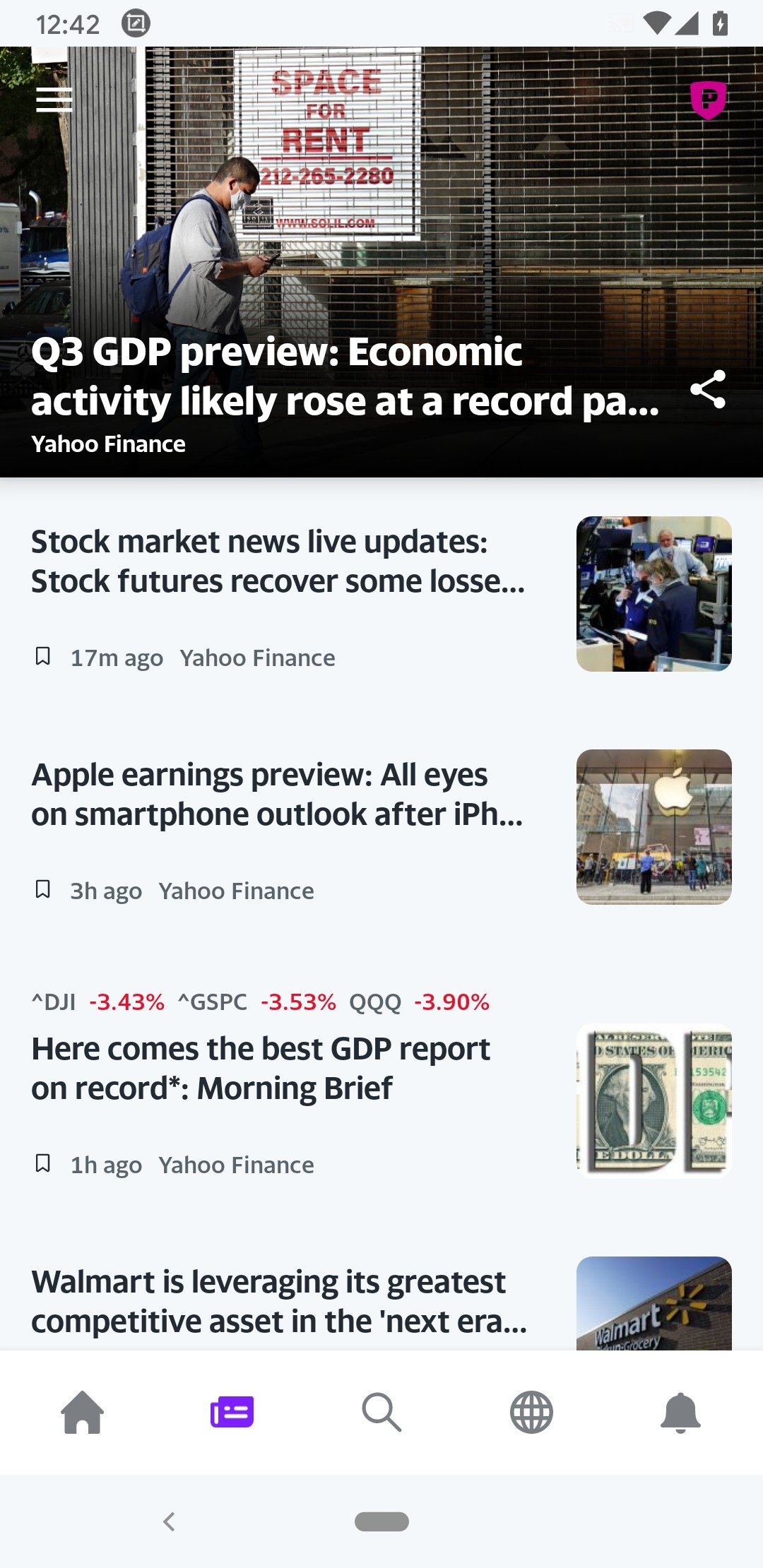Switch to the globe Markets tab
Image resolution: width=763 pixels, height=1568 pixels.
[531, 1413]
